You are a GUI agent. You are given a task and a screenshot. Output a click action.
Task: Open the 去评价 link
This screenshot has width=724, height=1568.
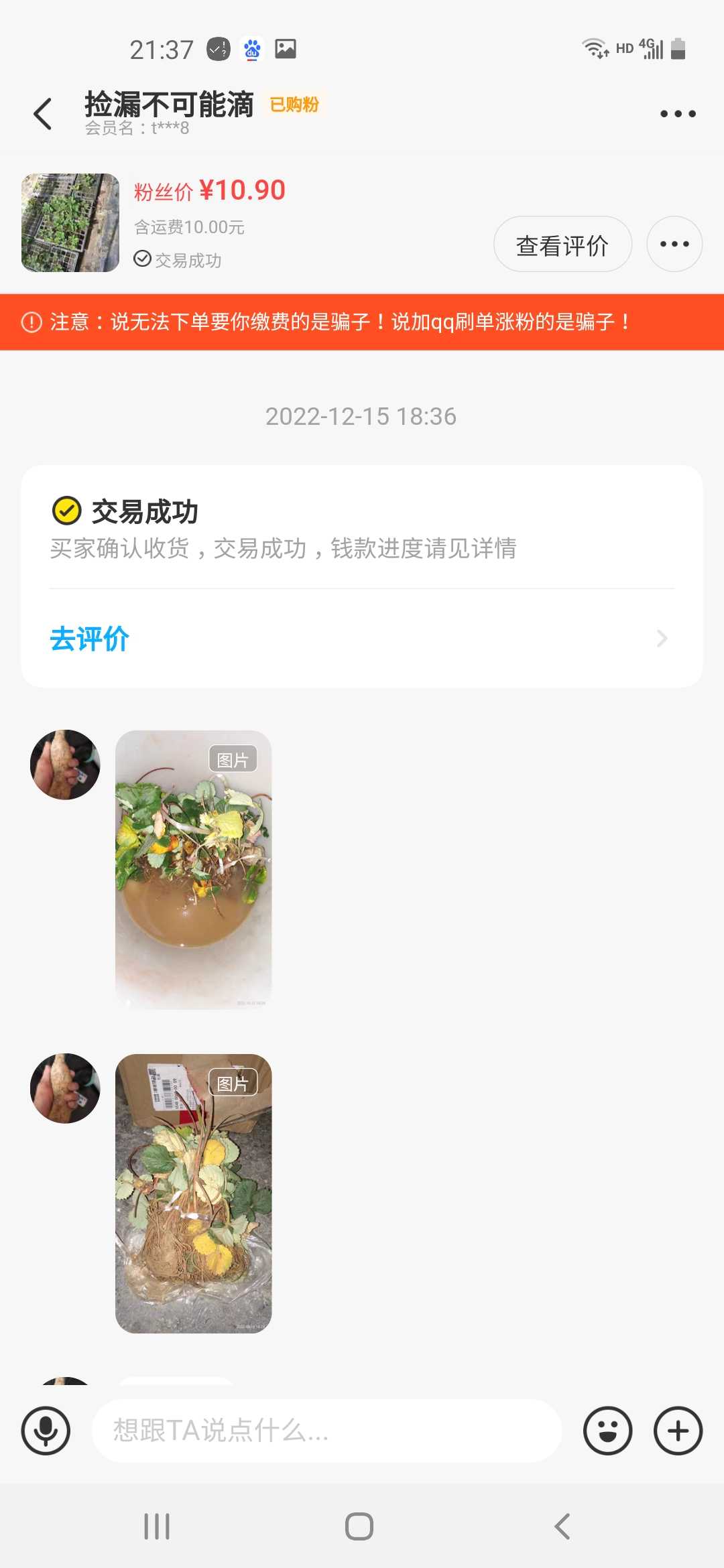tap(90, 639)
